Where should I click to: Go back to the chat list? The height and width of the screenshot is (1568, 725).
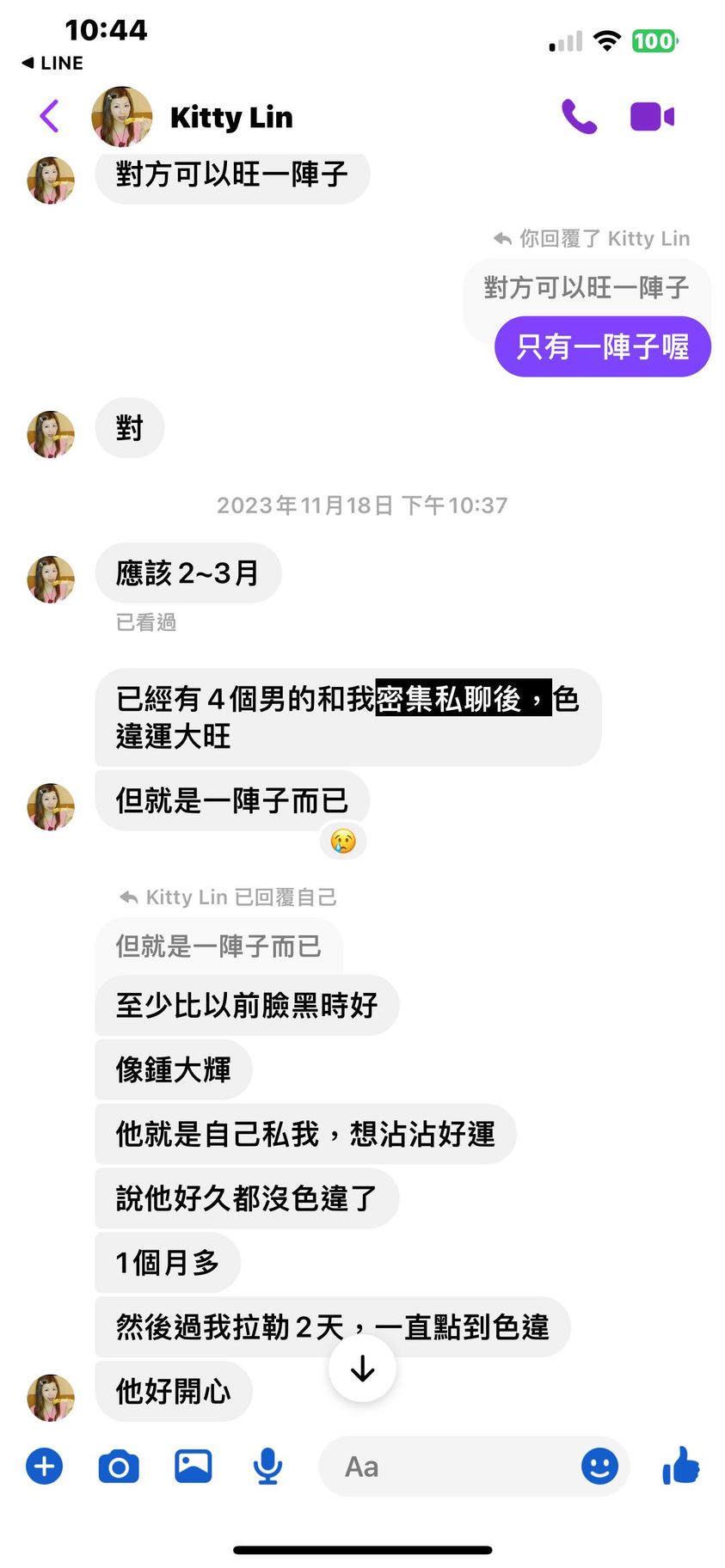click(x=50, y=116)
